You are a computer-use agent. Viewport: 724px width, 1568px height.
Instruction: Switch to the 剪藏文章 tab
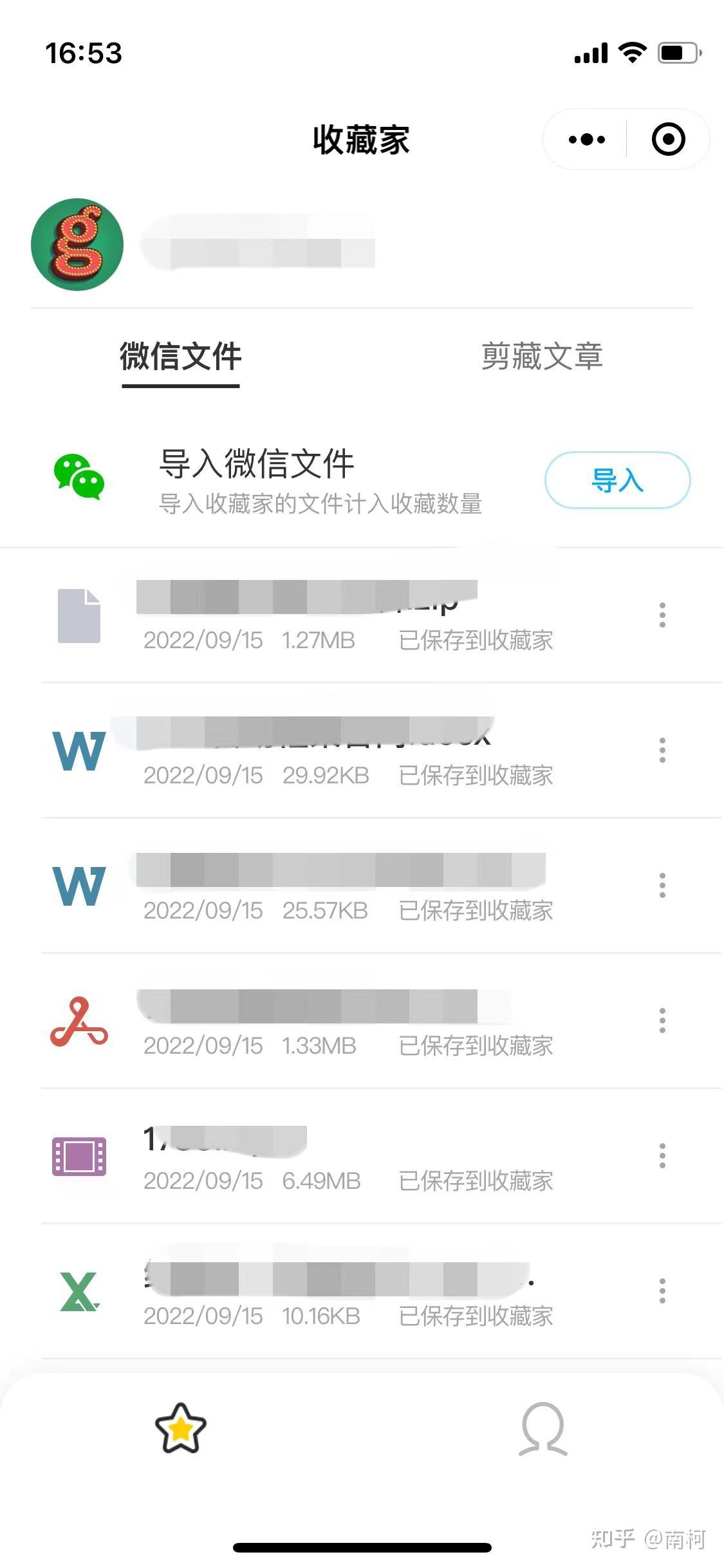coord(542,357)
